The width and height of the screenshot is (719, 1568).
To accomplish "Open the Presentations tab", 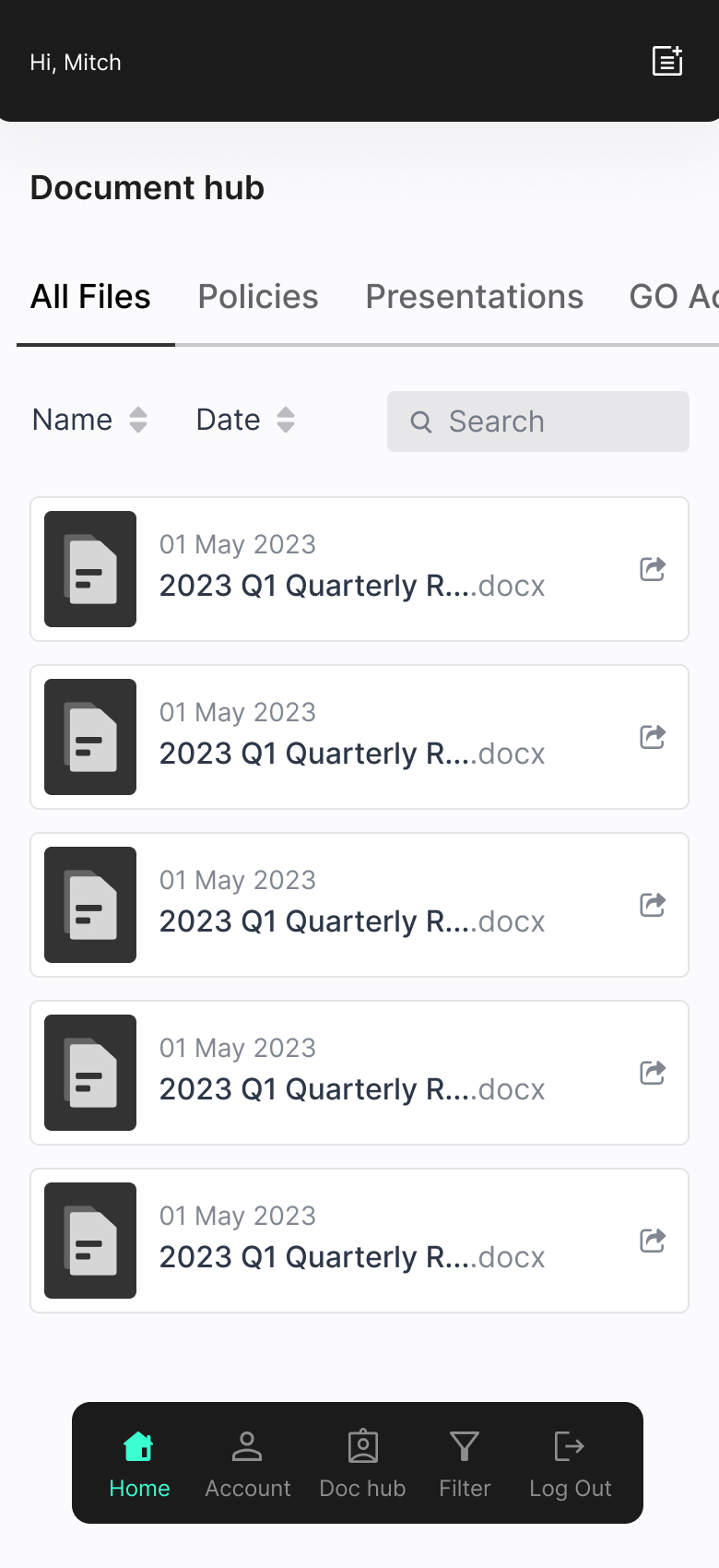I will click(x=474, y=297).
